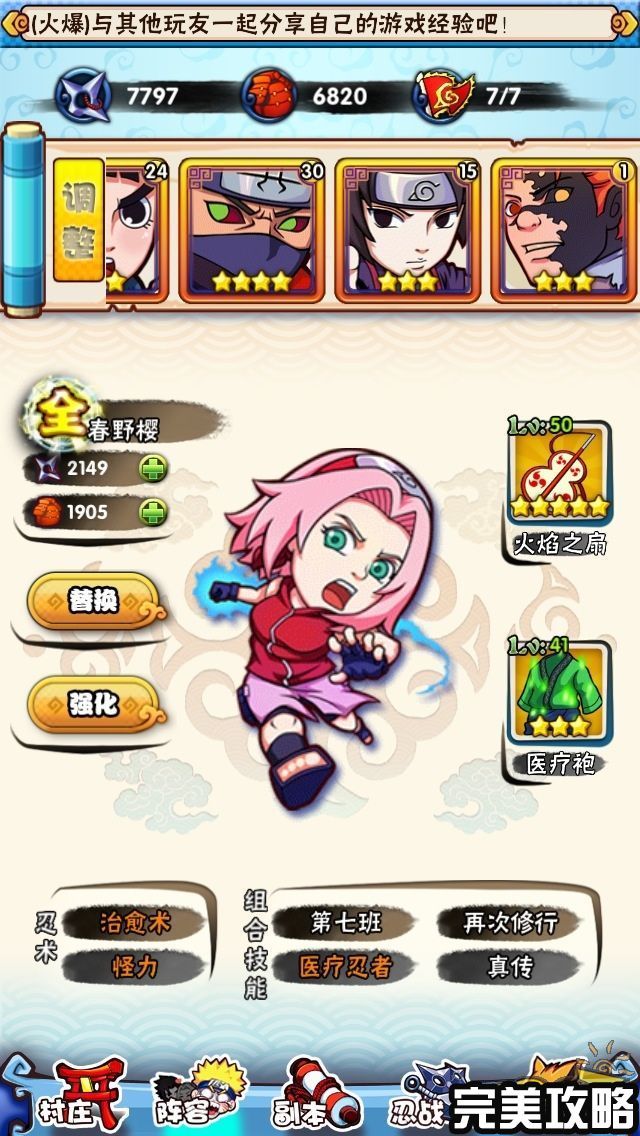The width and height of the screenshot is (640, 1136).
Task: Tap the 调整 lineup adjust button
Action: pyautogui.click(x=78, y=220)
